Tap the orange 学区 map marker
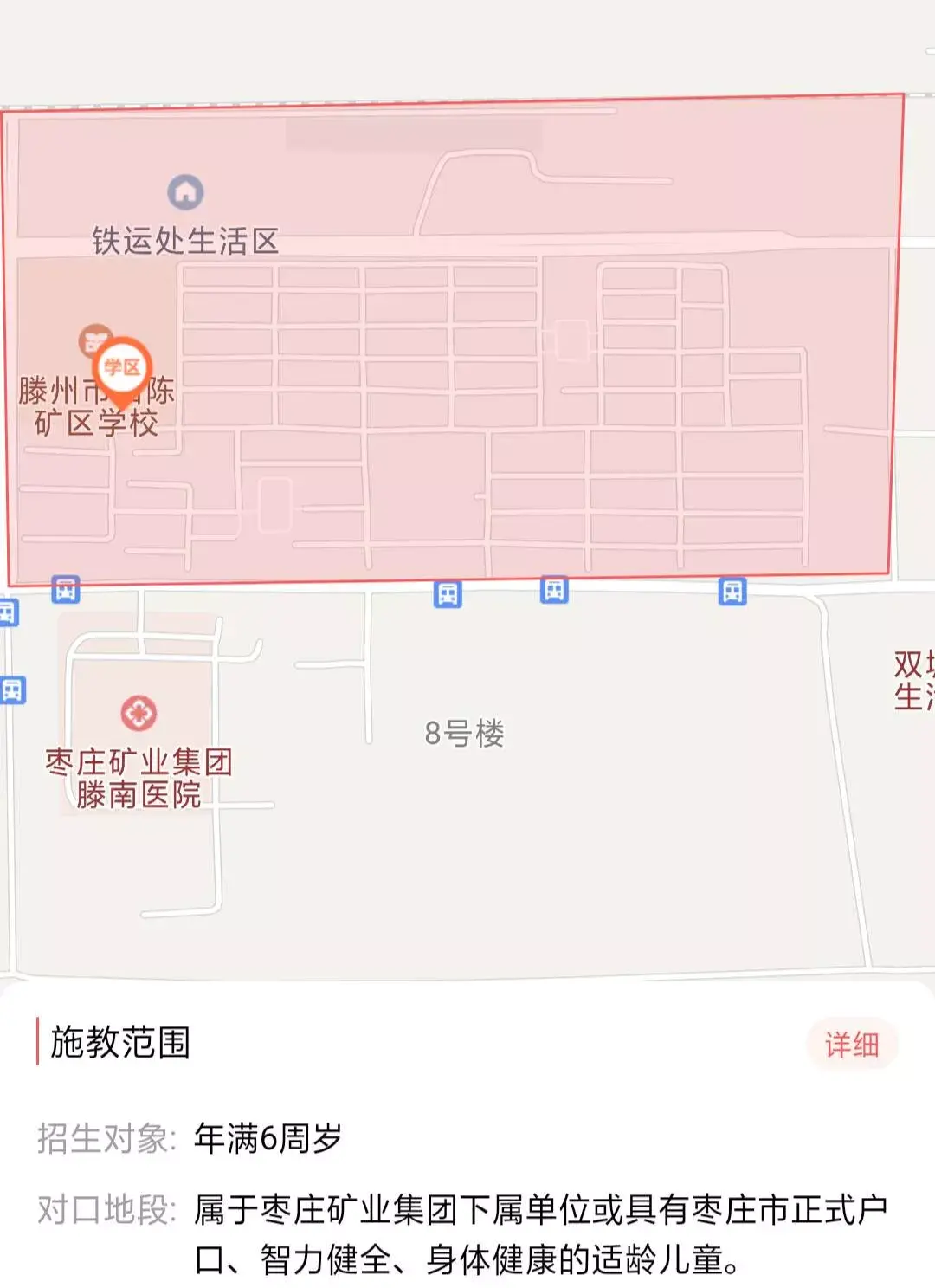Image resolution: width=935 pixels, height=1288 pixels. pyautogui.click(x=122, y=369)
